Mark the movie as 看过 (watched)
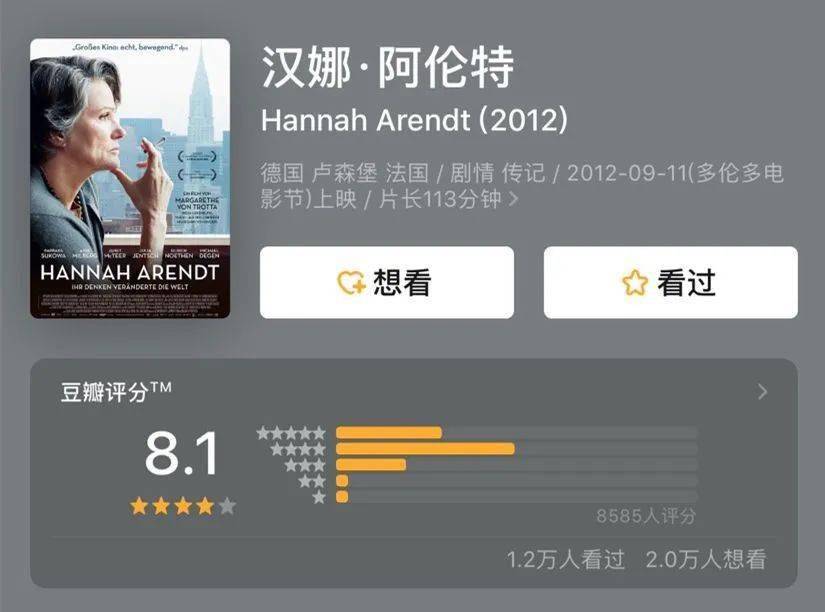Image resolution: width=825 pixels, height=612 pixels. 670,283
